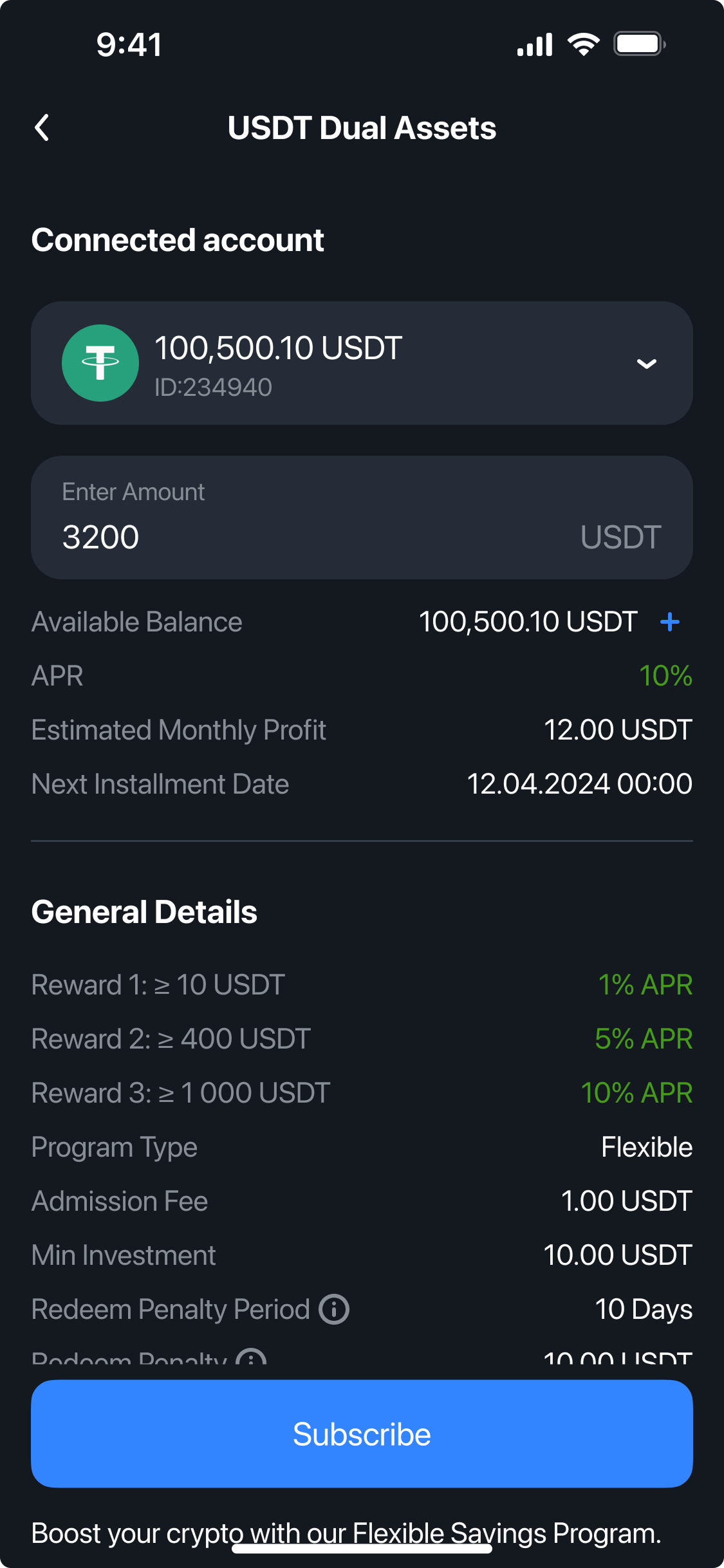Viewport: 724px width, 1568px height.
Task: Open the USDT Dual Assets title
Action: pos(362,127)
